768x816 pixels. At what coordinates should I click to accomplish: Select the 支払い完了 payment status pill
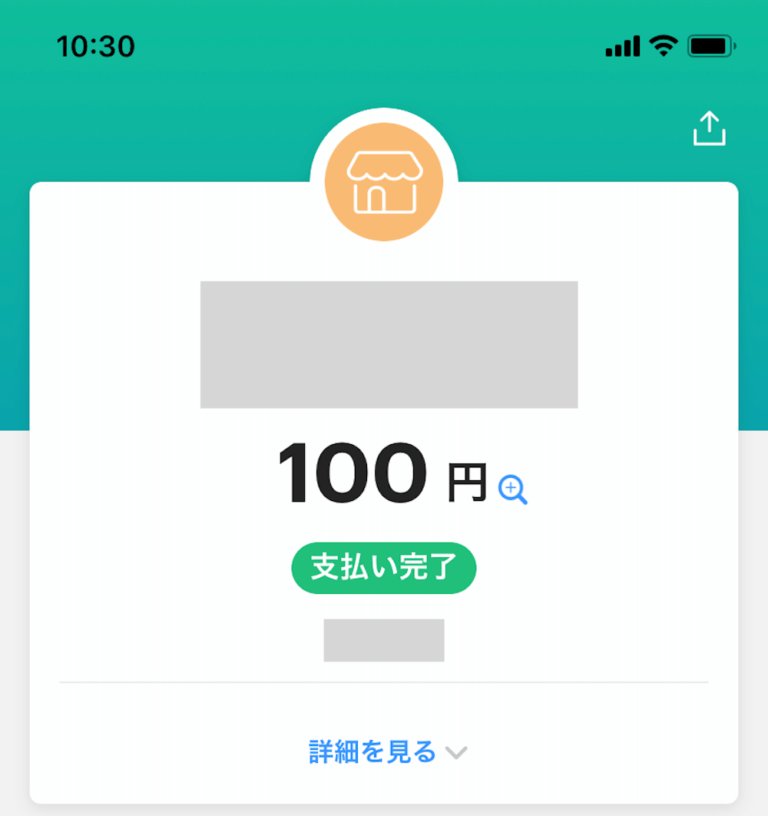[x=383, y=567]
